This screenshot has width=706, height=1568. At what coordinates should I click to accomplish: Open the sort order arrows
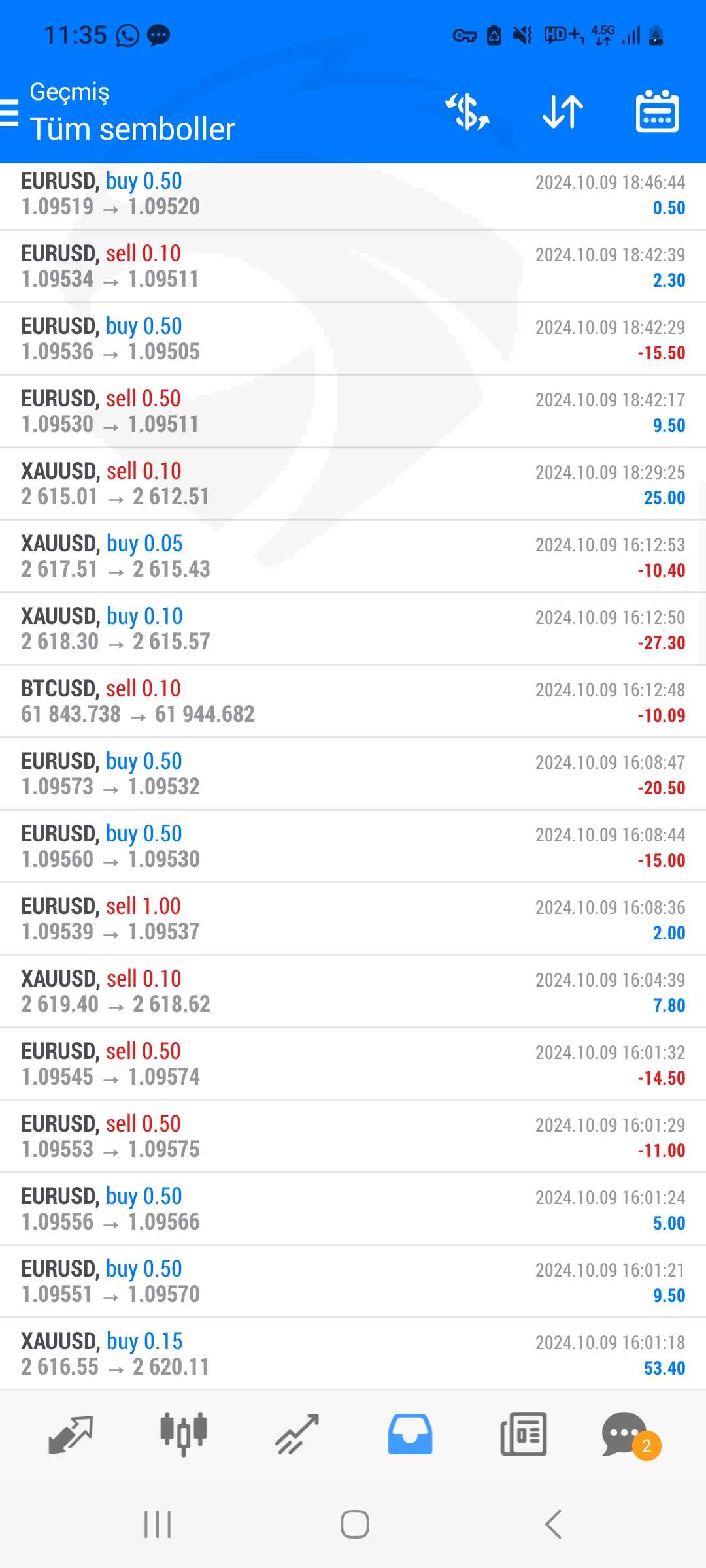point(562,112)
